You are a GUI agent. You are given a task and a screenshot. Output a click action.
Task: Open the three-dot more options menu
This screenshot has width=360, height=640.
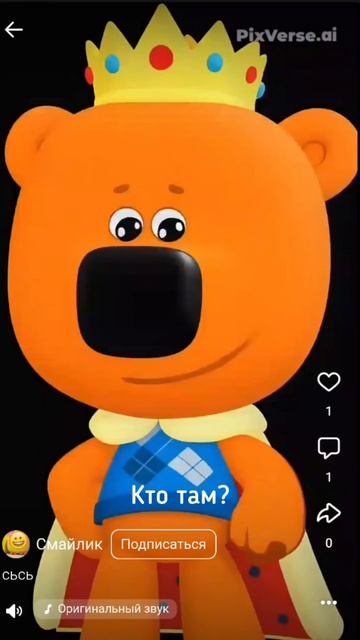coord(329,603)
